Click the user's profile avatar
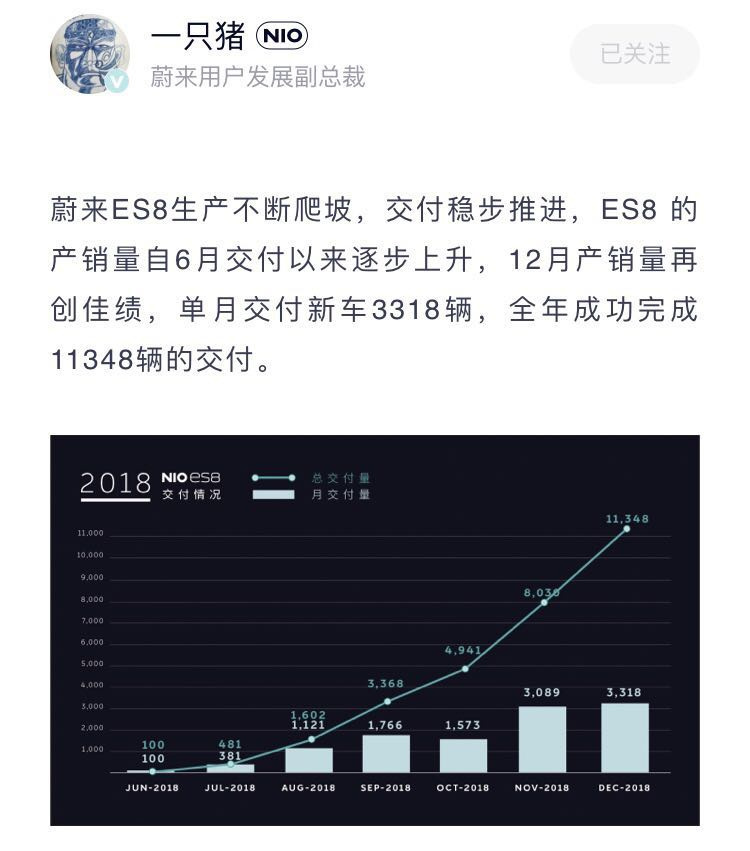The width and height of the screenshot is (750, 851). [93, 53]
